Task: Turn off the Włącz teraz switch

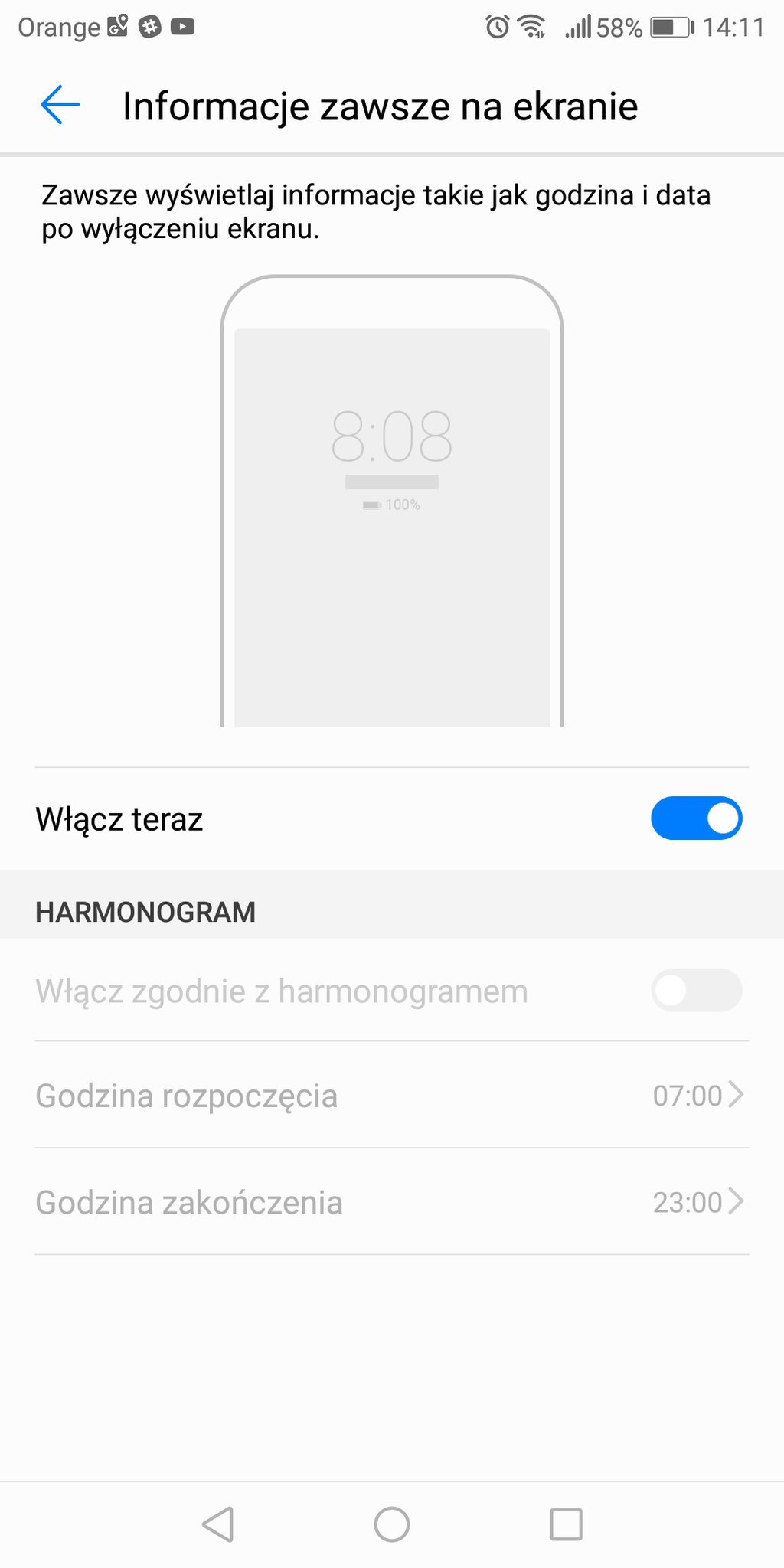Action: pos(696,818)
